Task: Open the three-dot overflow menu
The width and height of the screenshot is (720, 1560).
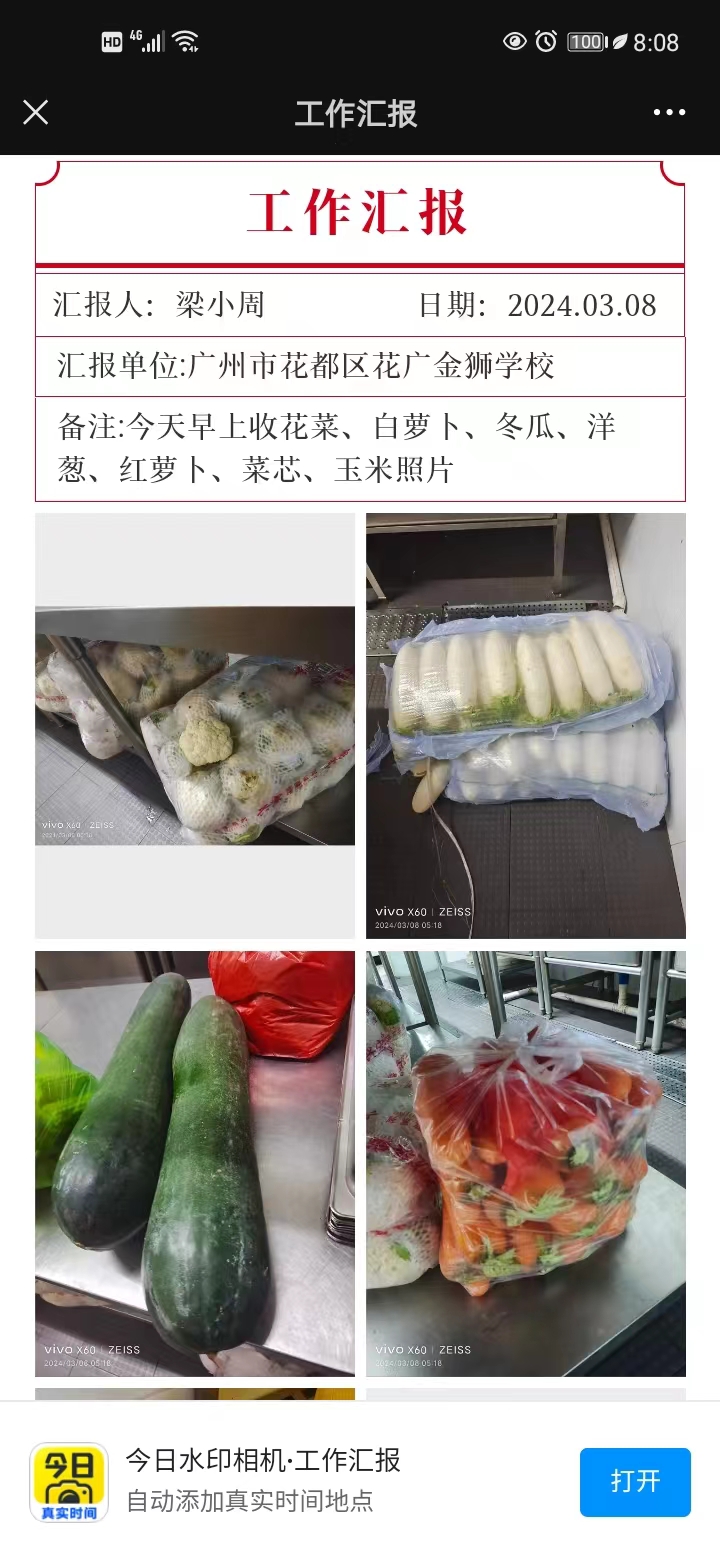Action: (669, 112)
